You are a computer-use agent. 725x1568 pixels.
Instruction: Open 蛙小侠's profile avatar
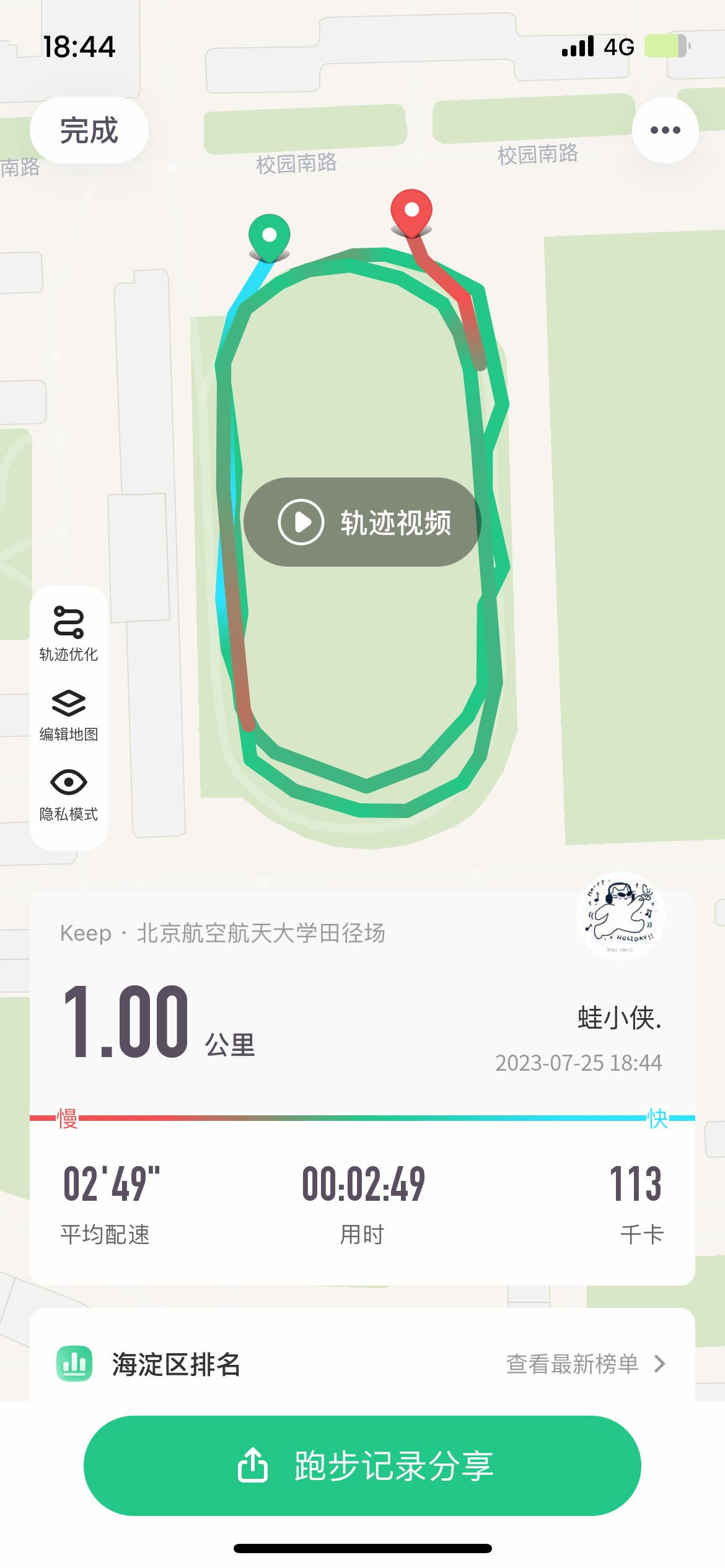tap(621, 915)
